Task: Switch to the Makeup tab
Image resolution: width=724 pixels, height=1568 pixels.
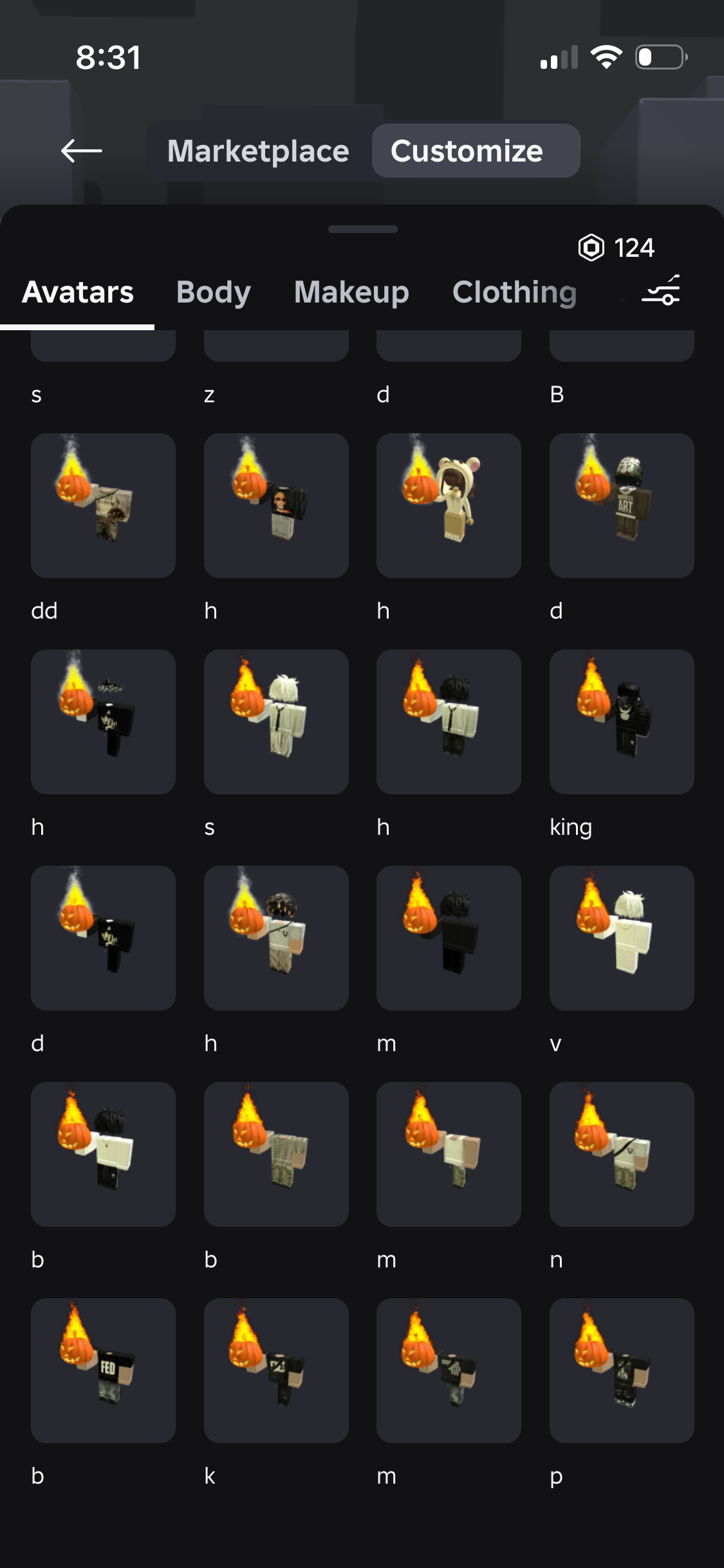Action: point(351,292)
